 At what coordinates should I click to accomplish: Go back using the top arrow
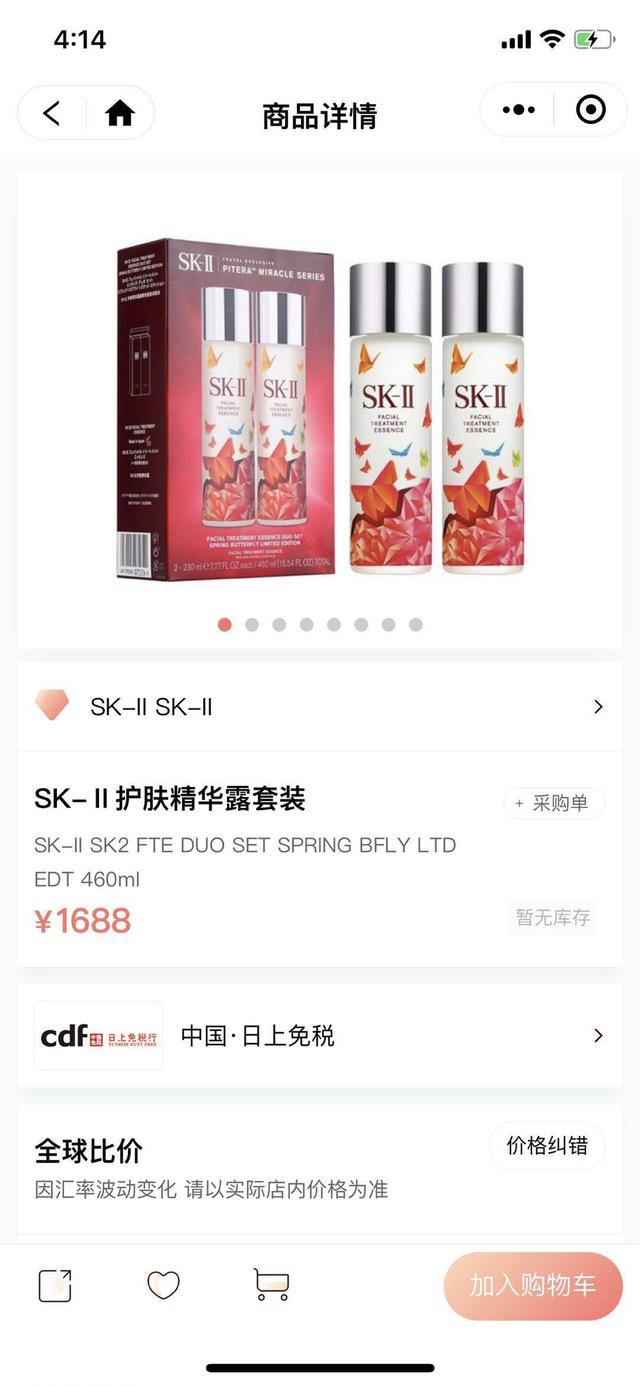52,113
